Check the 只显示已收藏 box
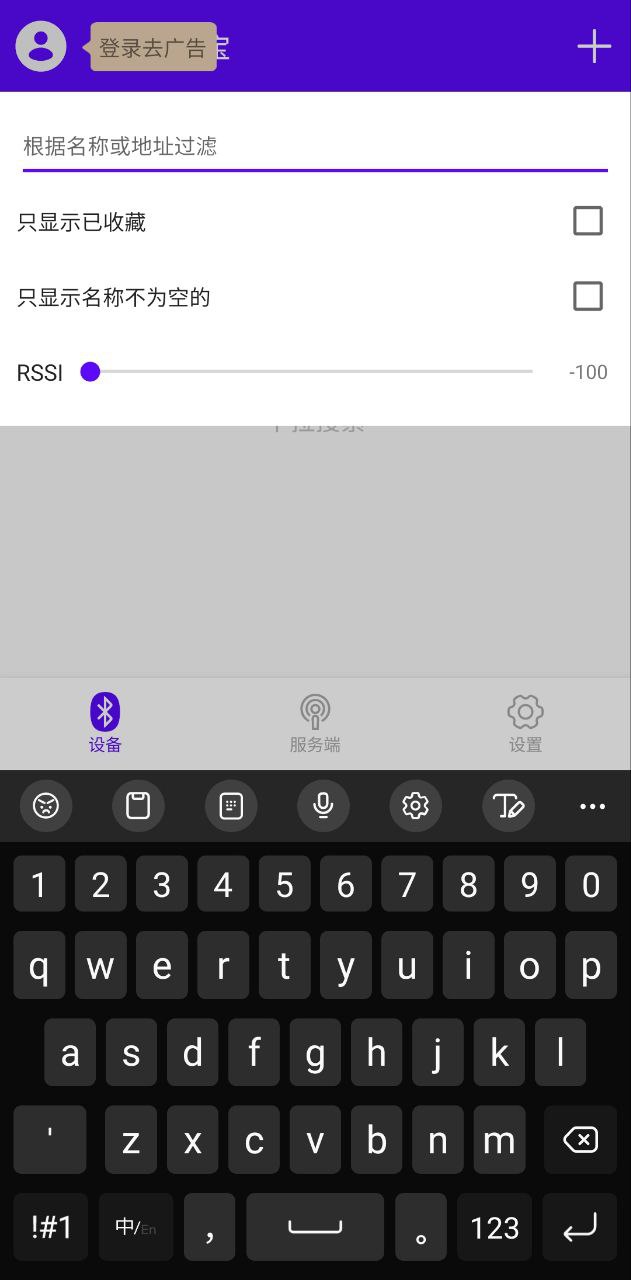The image size is (631, 1280). 588,221
